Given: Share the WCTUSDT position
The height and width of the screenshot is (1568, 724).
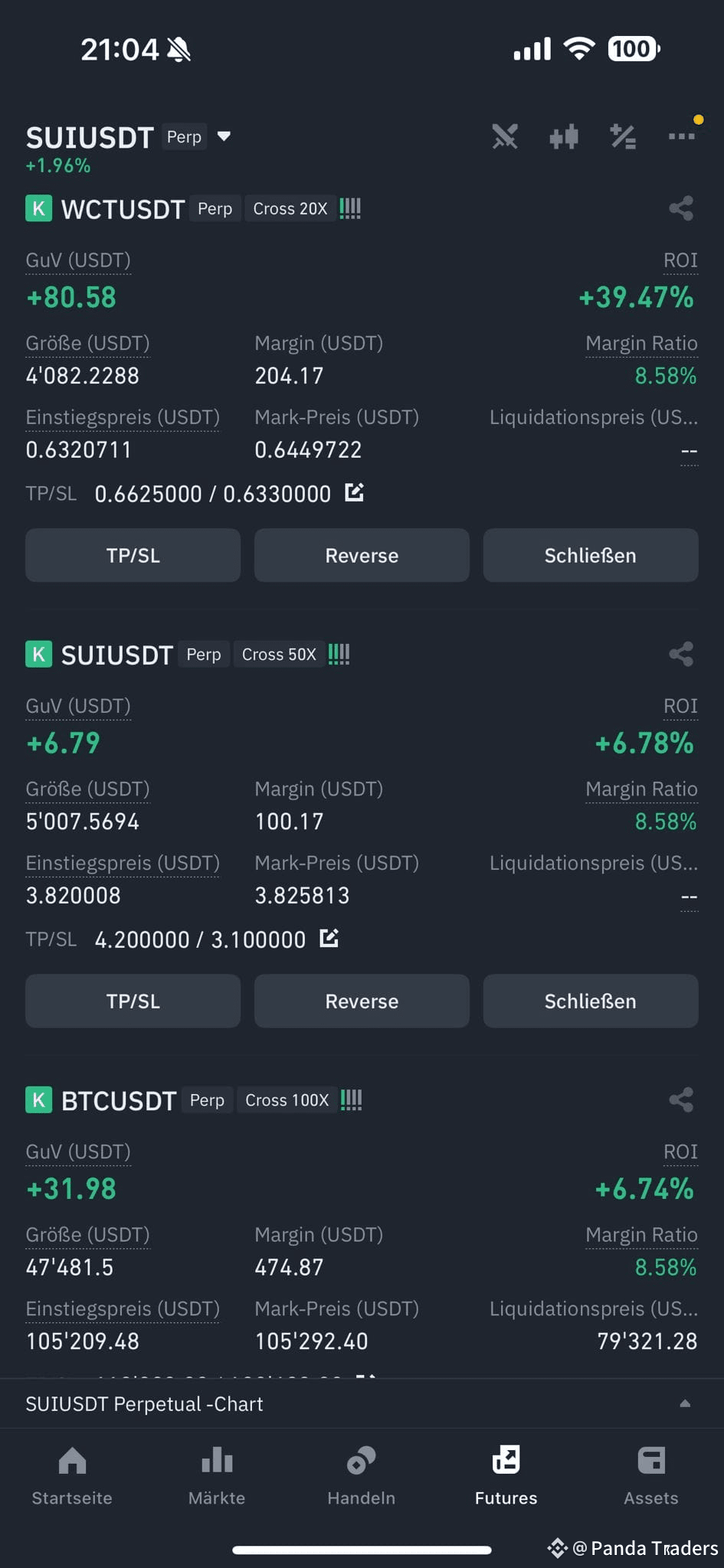Looking at the screenshot, I should [x=680, y=208].
